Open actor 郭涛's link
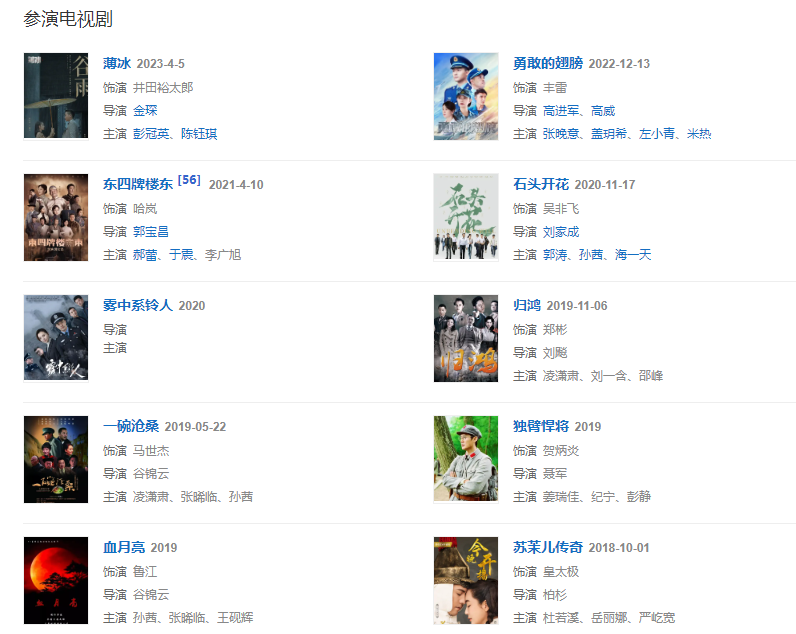The image size is (796, 634). coord(555,255)
